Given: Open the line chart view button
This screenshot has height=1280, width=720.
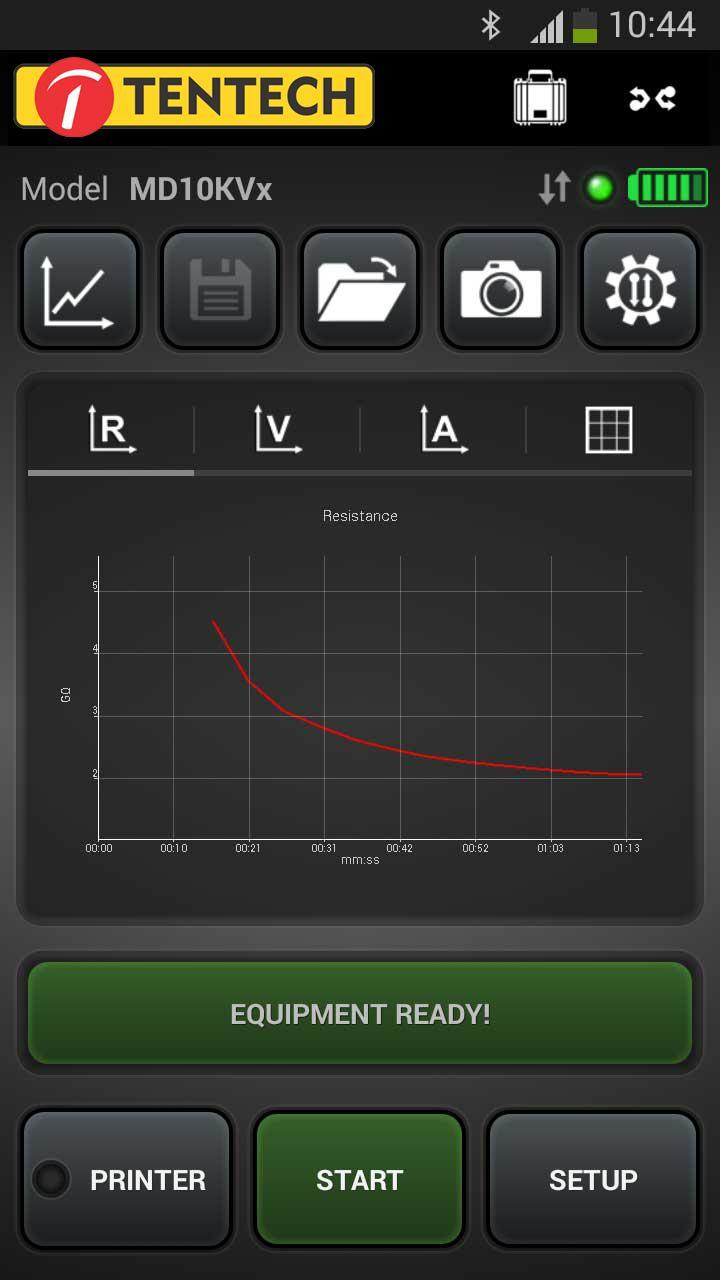Looking at the screenshot, I should [x=79, y=290].
